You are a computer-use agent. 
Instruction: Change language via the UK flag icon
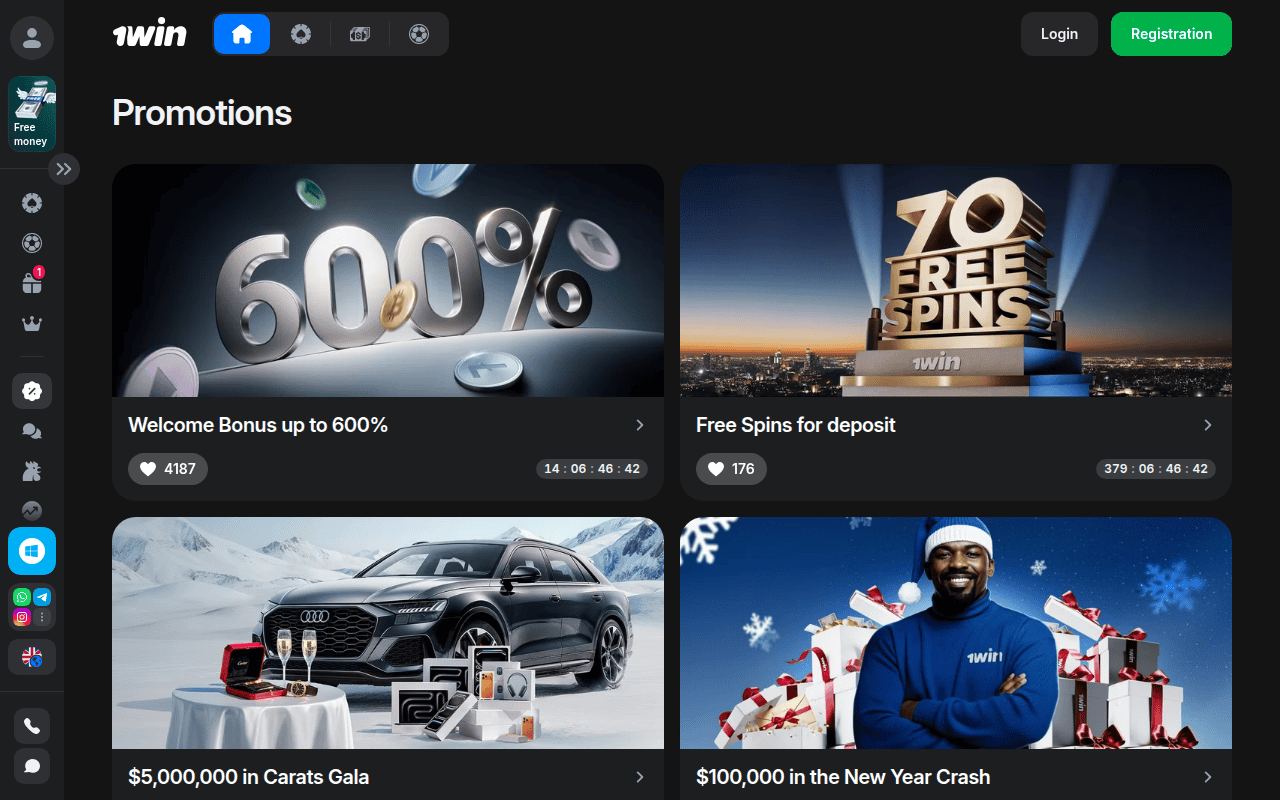click(32, 657)
